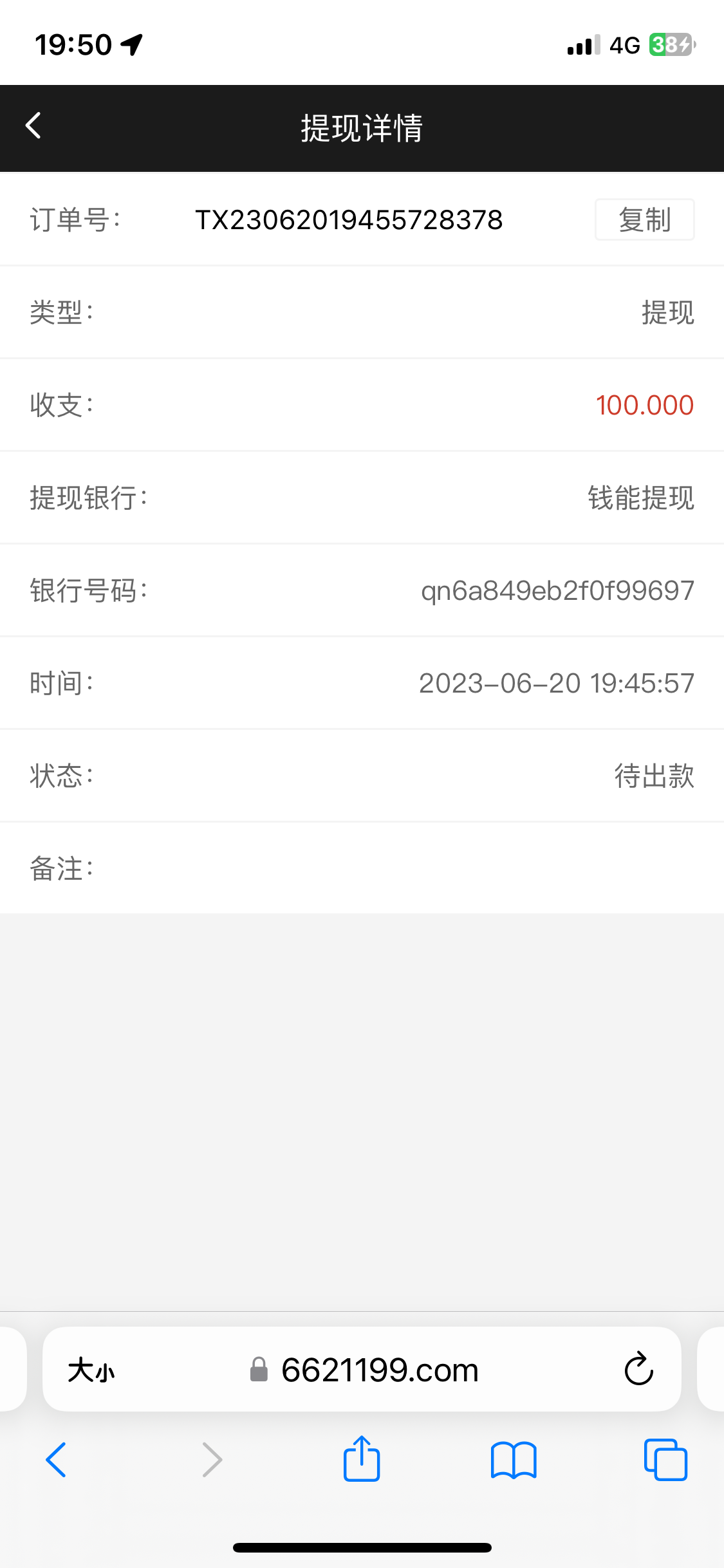Tap the location arrow in the status bar
Image resolution: width=724 pixels, height=1568 pixels.
pyautogui.click(x=132, y=43)
